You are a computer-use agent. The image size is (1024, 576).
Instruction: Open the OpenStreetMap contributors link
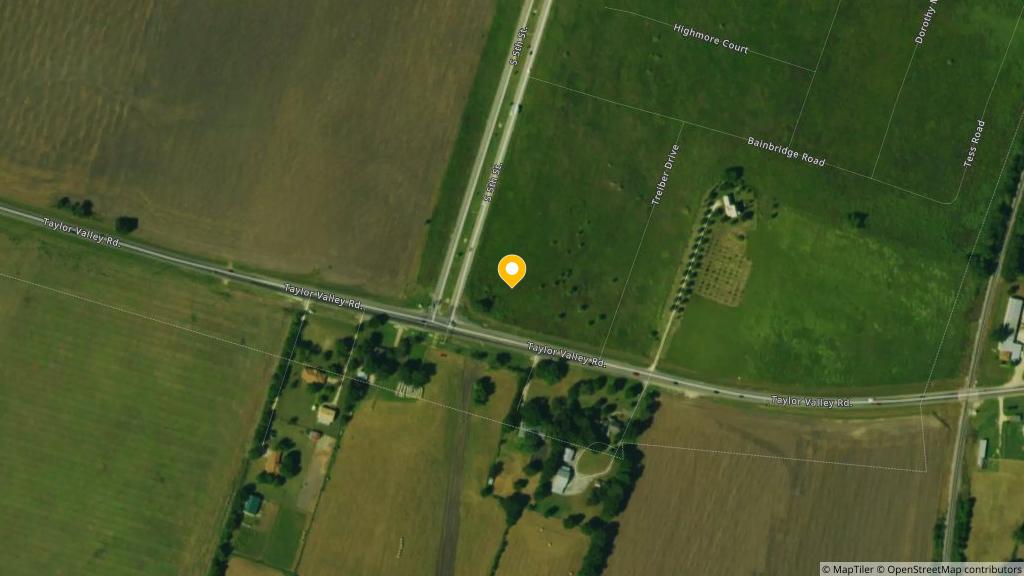953,569
